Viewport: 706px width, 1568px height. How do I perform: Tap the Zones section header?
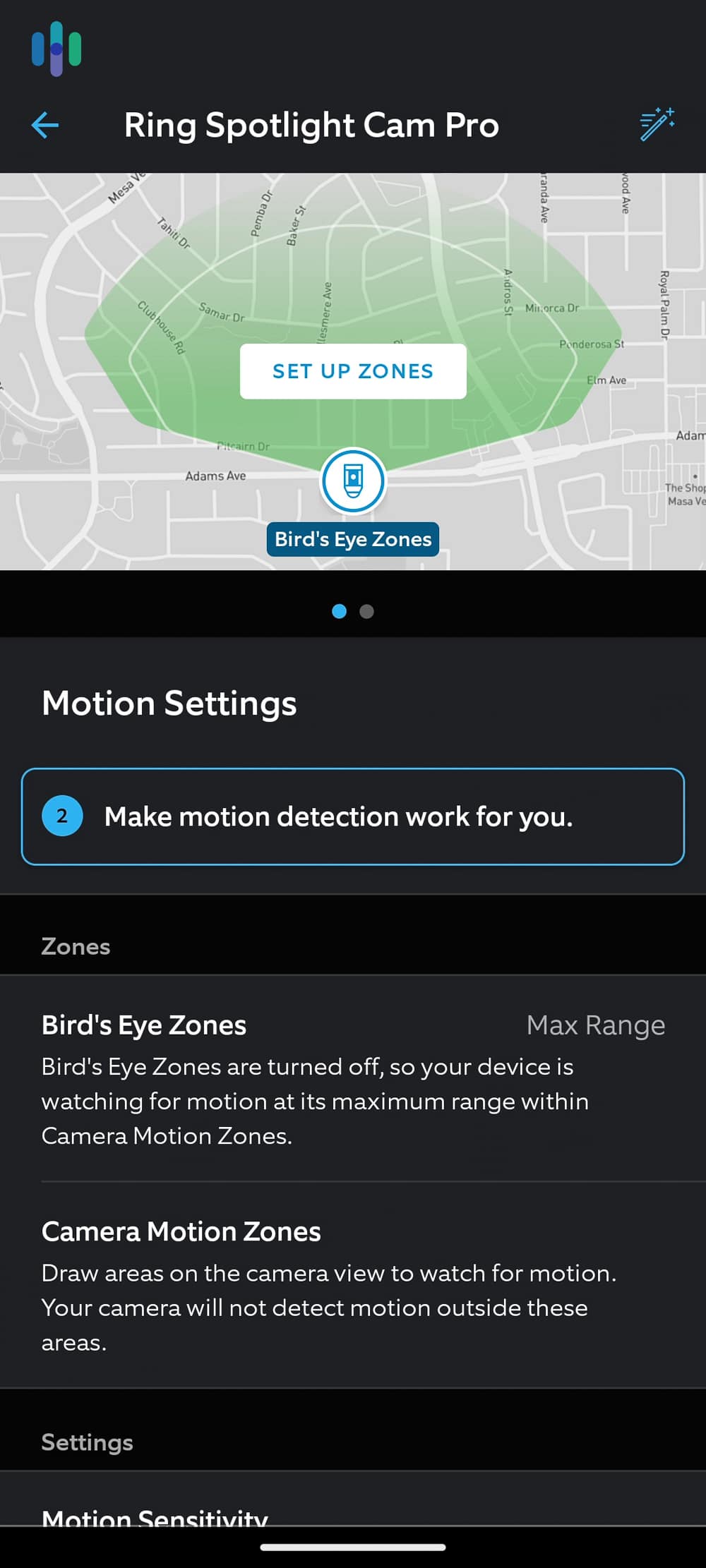pos(76,946)
